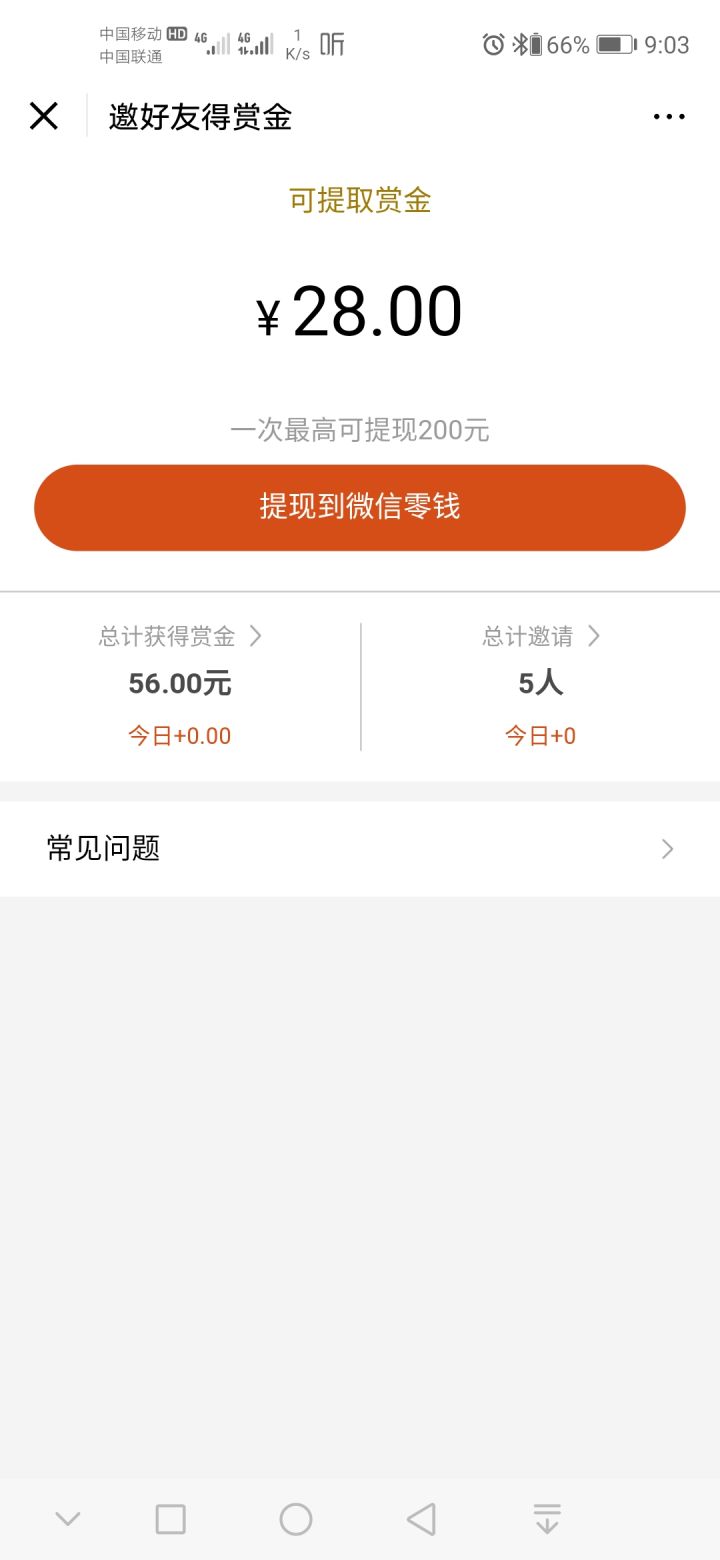
Task: Select the 可提取赏金 header label
Action: tap(360, 202)
